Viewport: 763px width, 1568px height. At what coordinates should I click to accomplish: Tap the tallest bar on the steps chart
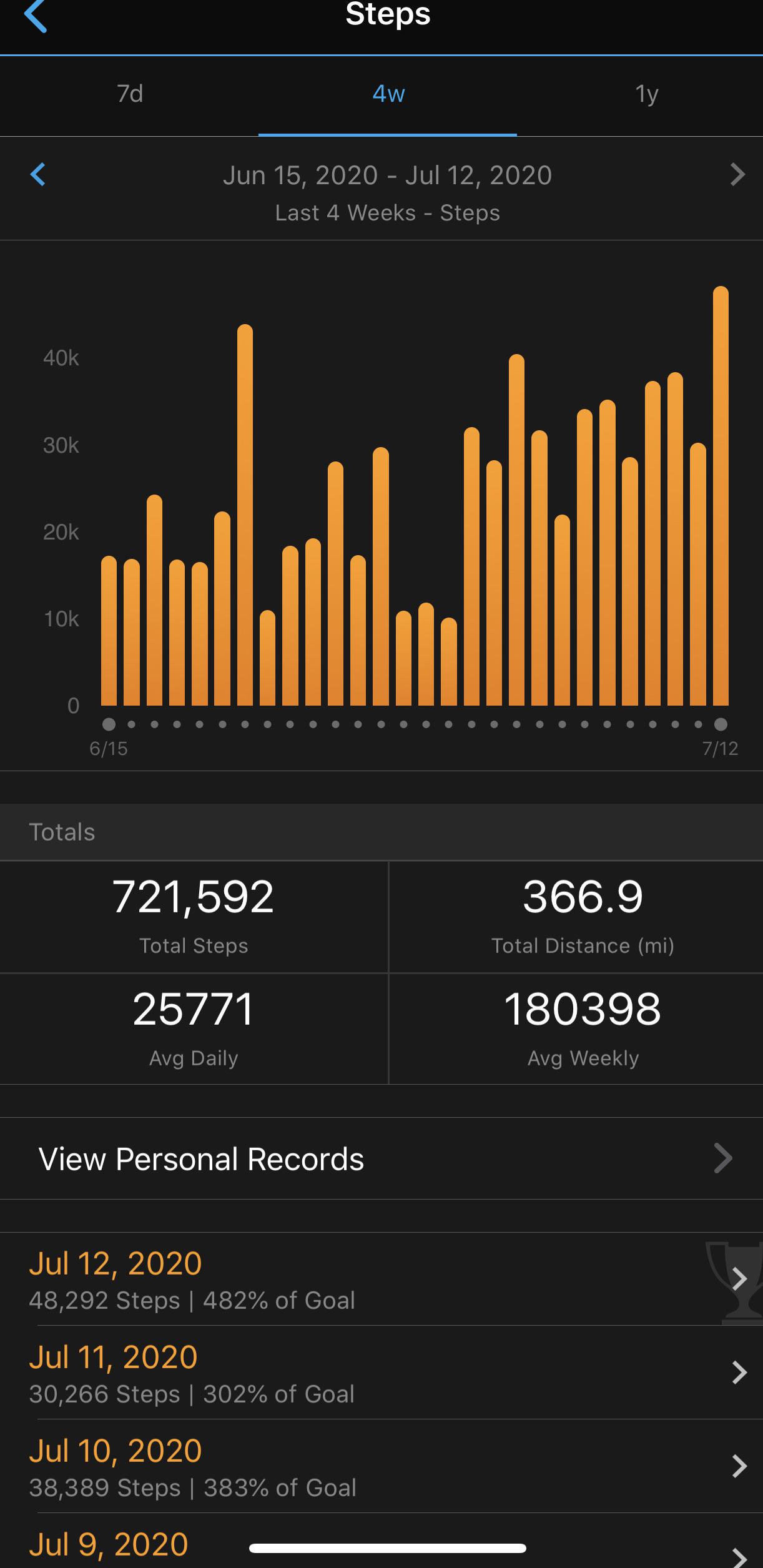pos(721,500)
